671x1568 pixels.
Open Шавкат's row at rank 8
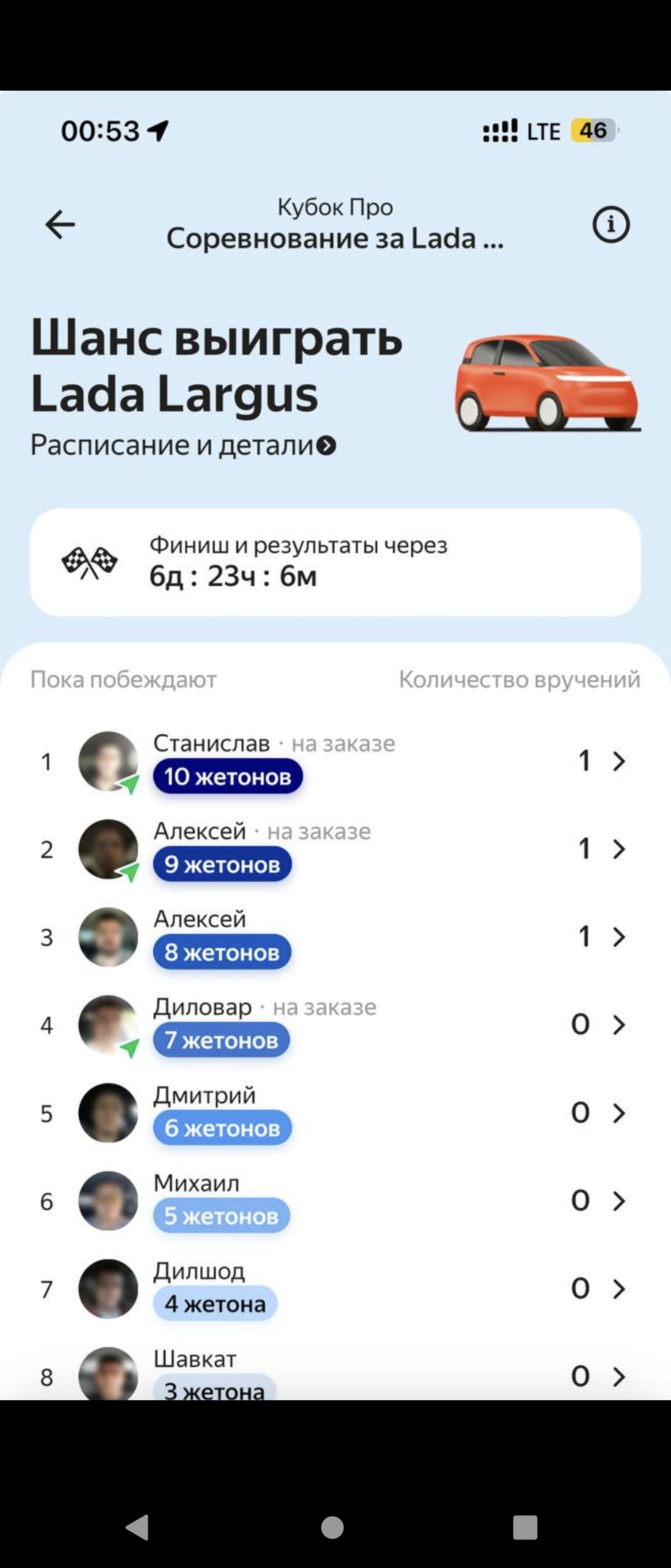(335, 1374)
